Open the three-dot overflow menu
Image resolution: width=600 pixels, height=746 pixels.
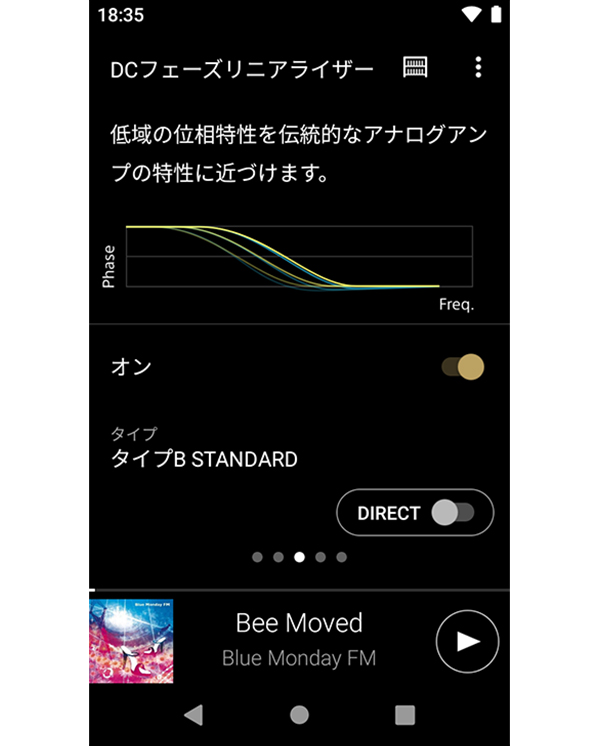[478, 68]
